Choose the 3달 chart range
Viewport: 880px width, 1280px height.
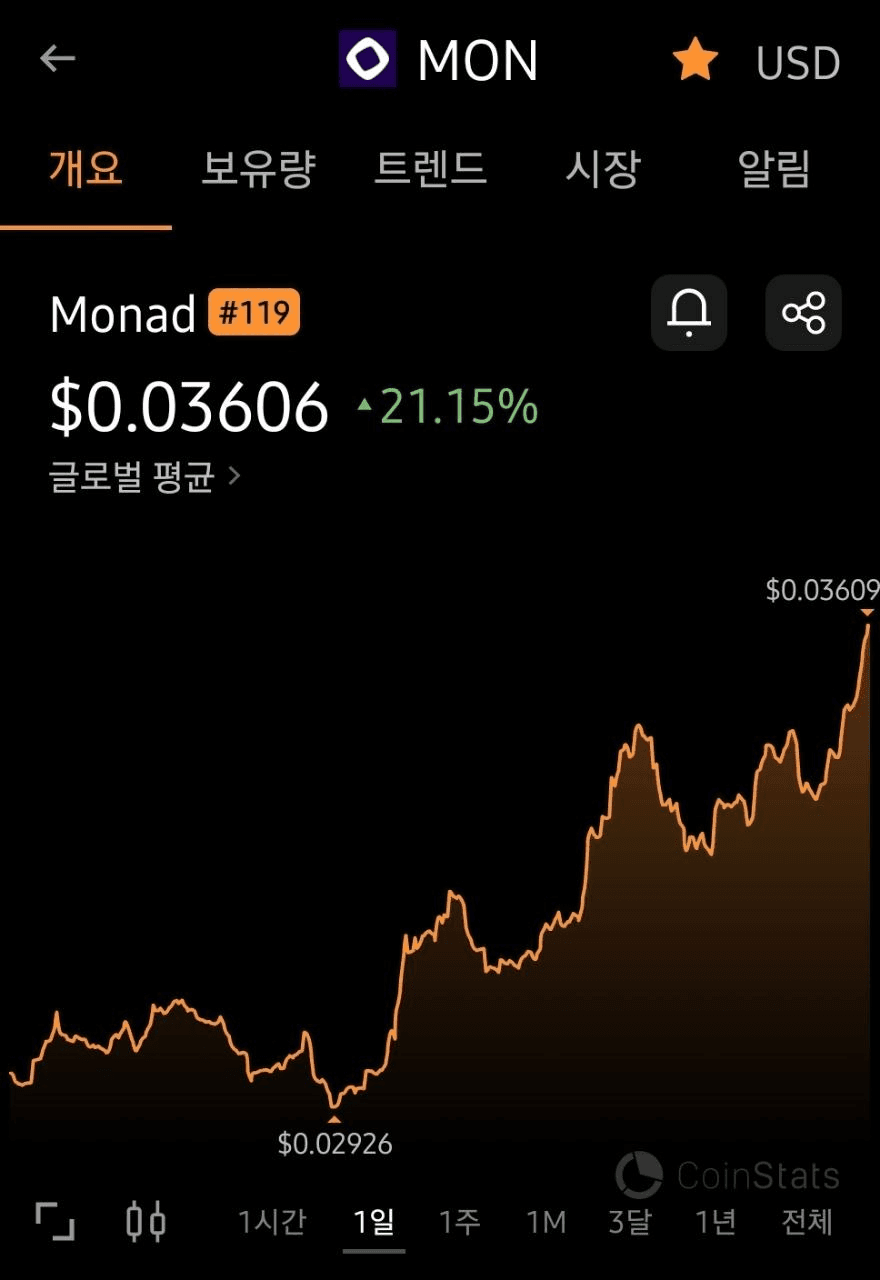pyautogui.click(x=630, y=1221)
